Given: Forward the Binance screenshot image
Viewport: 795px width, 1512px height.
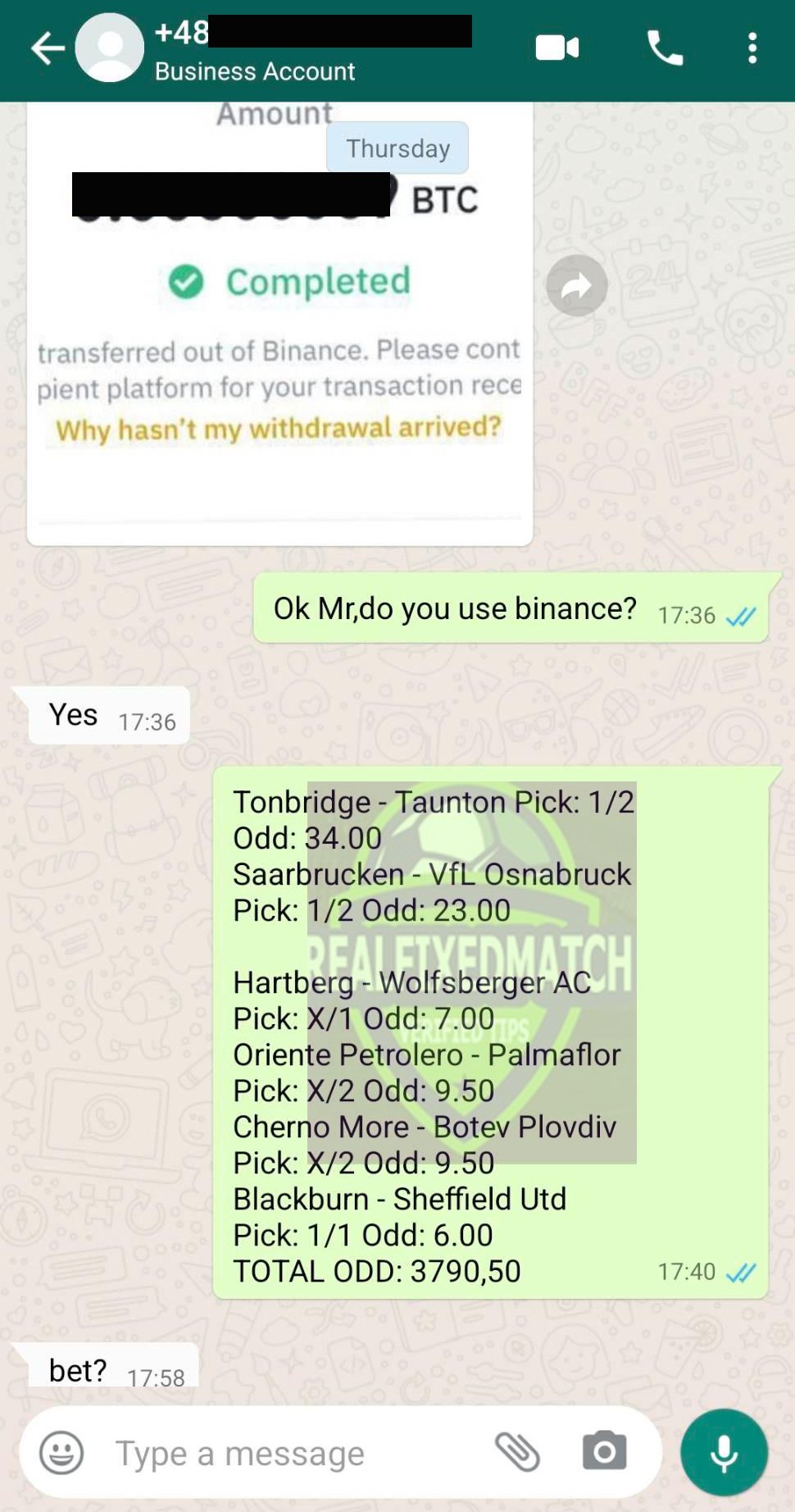Looking at the screenshot, I should (x=577, y=286).
